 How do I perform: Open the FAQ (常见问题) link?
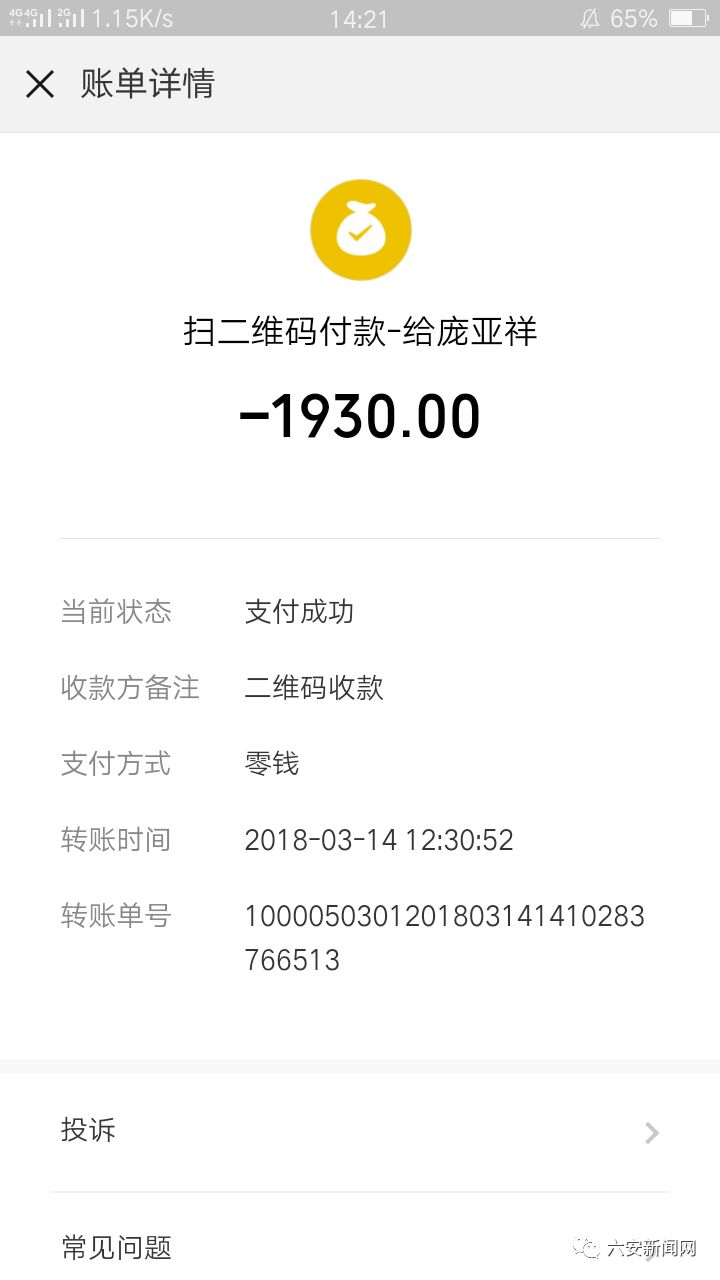117,1248
